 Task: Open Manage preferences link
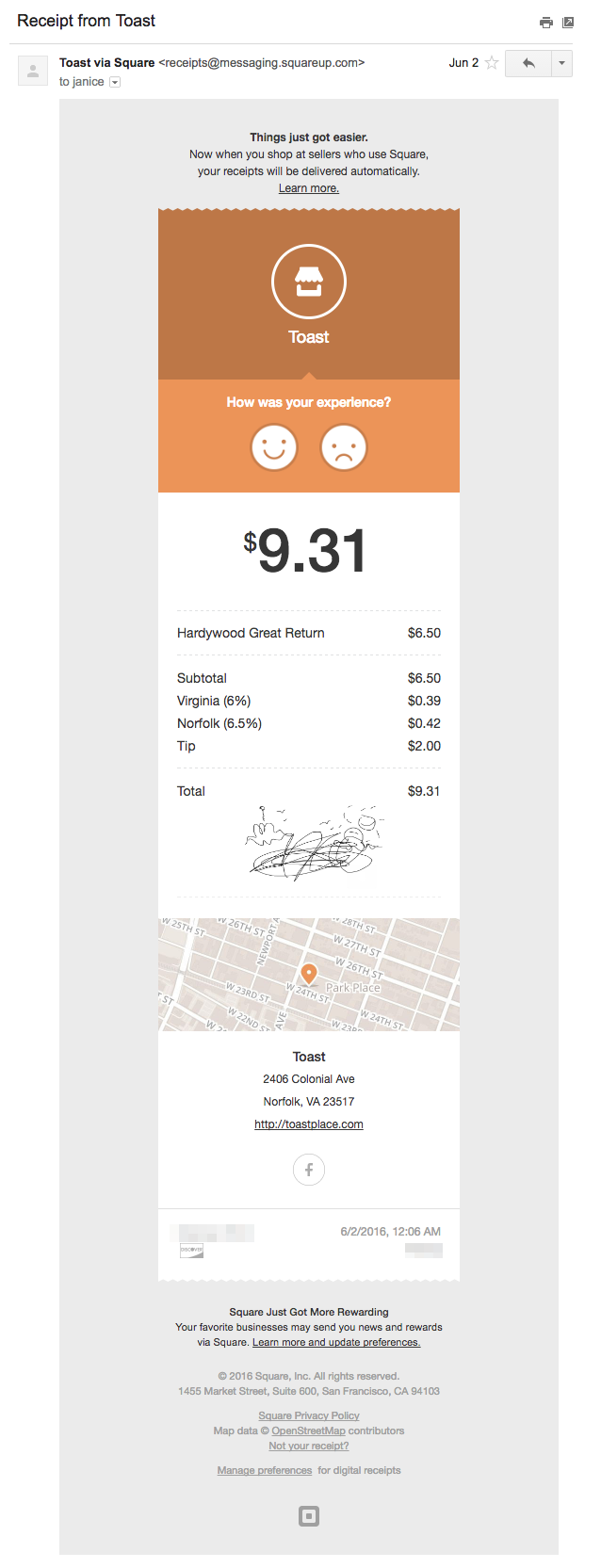click(x=264, y=1471)
